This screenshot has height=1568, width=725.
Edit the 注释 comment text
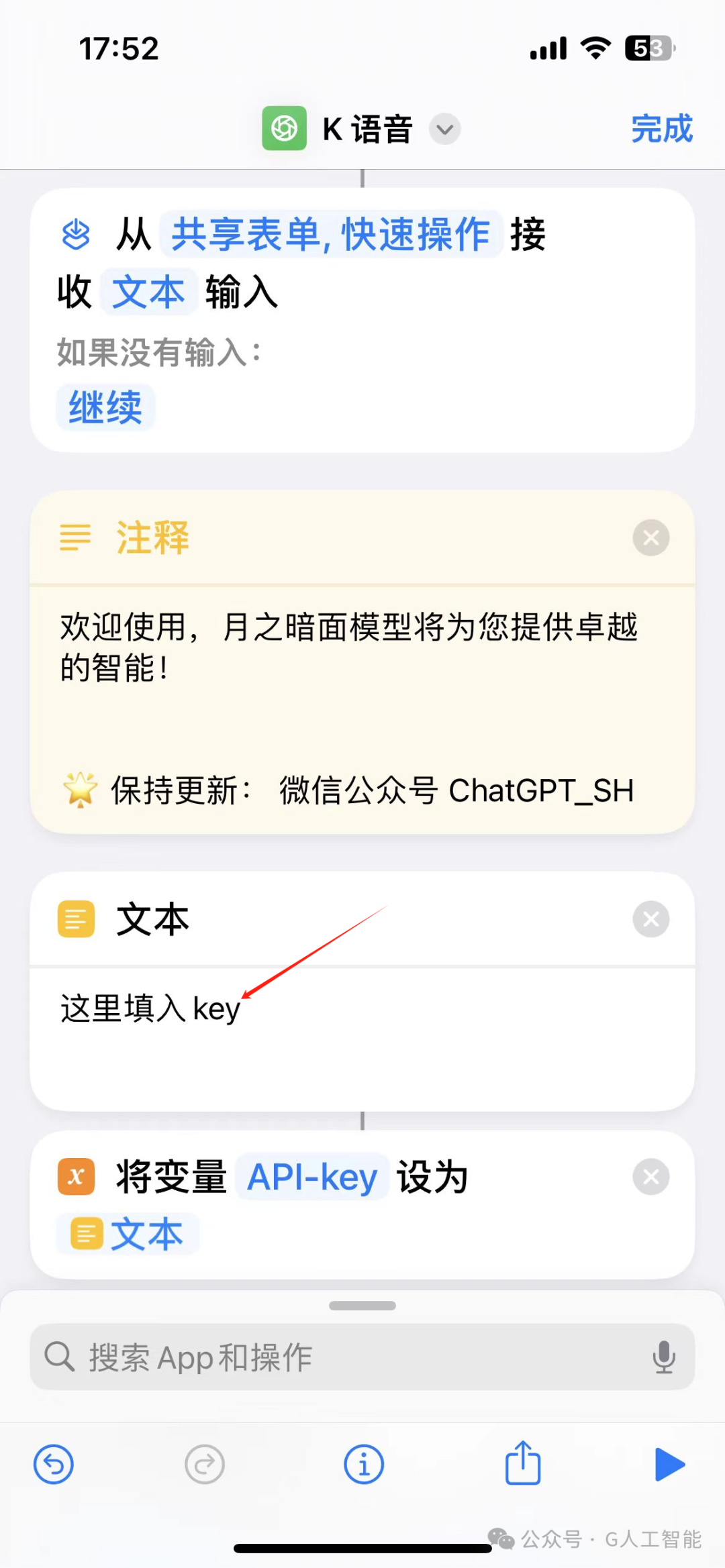362,709
